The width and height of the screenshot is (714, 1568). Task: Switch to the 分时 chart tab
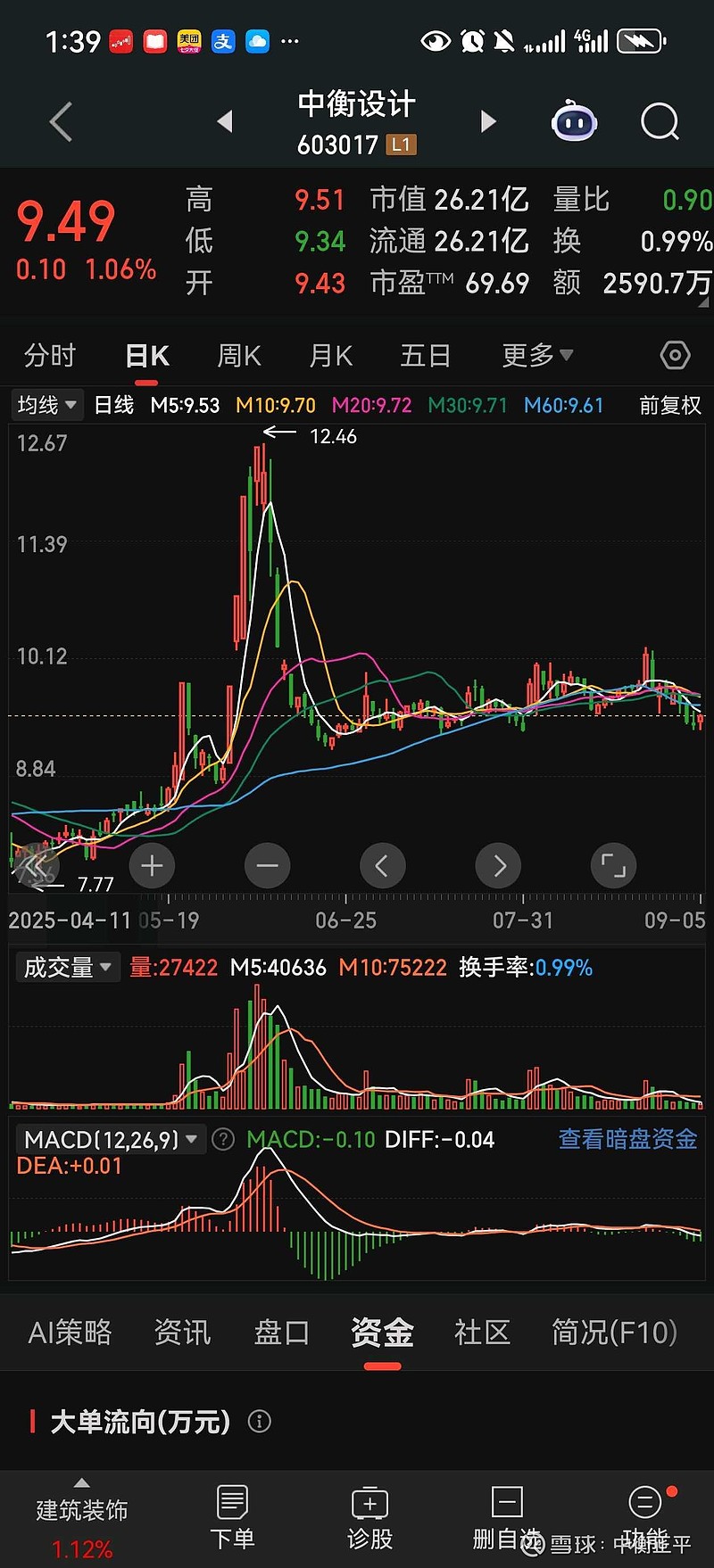click(50, 356)
